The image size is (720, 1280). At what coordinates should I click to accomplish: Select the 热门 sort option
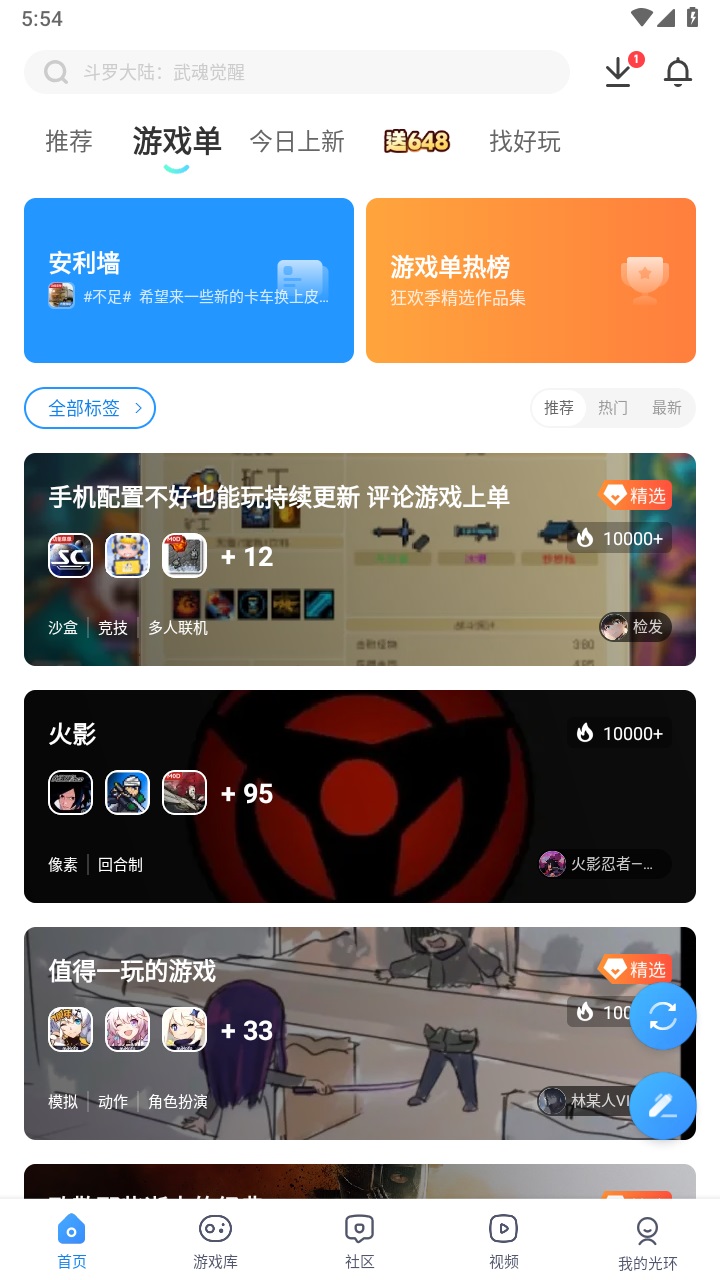[613, 408]
